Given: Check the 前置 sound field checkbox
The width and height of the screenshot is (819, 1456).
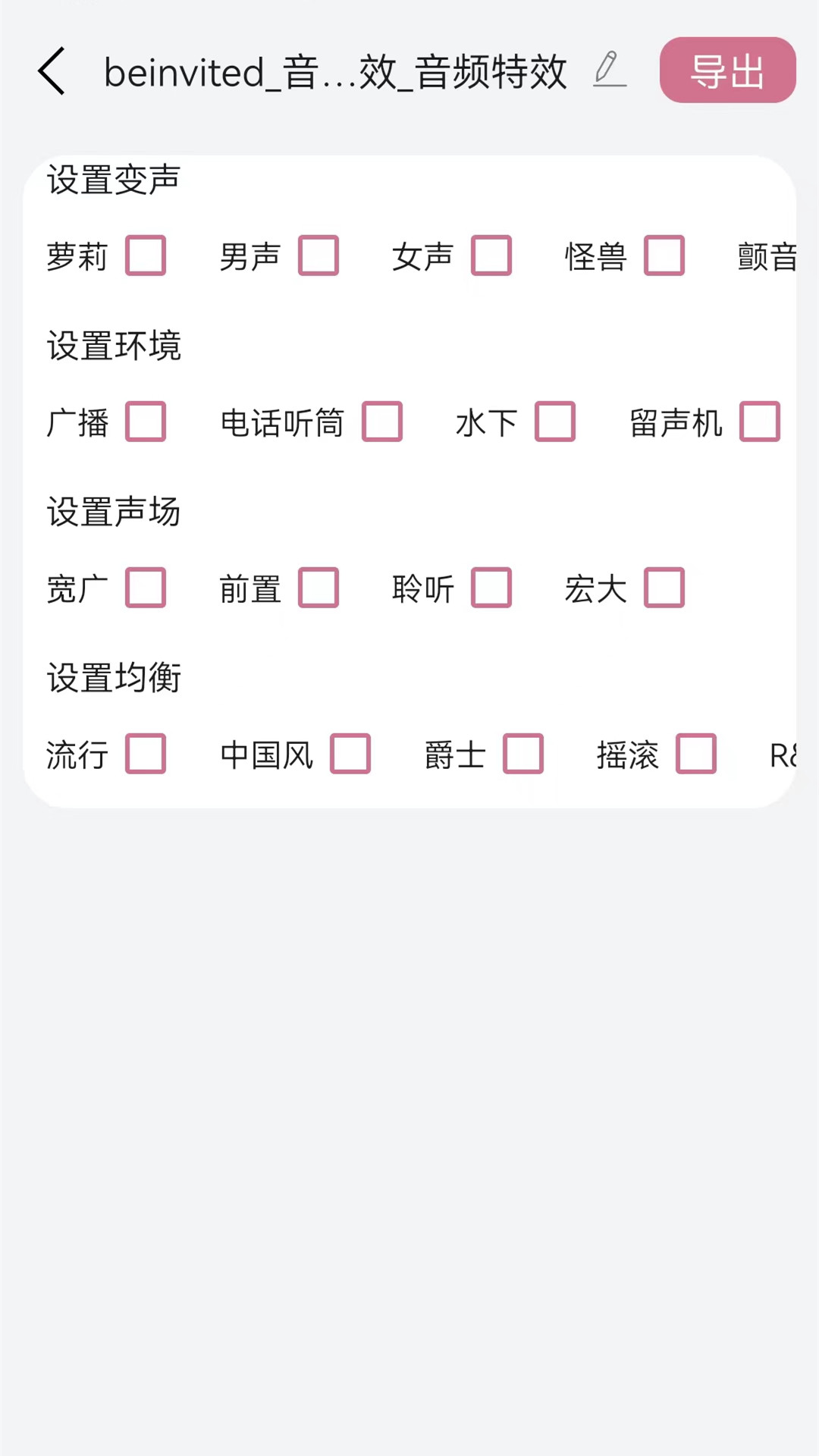Looking at the screenshot, I should (x=318, y=588).
